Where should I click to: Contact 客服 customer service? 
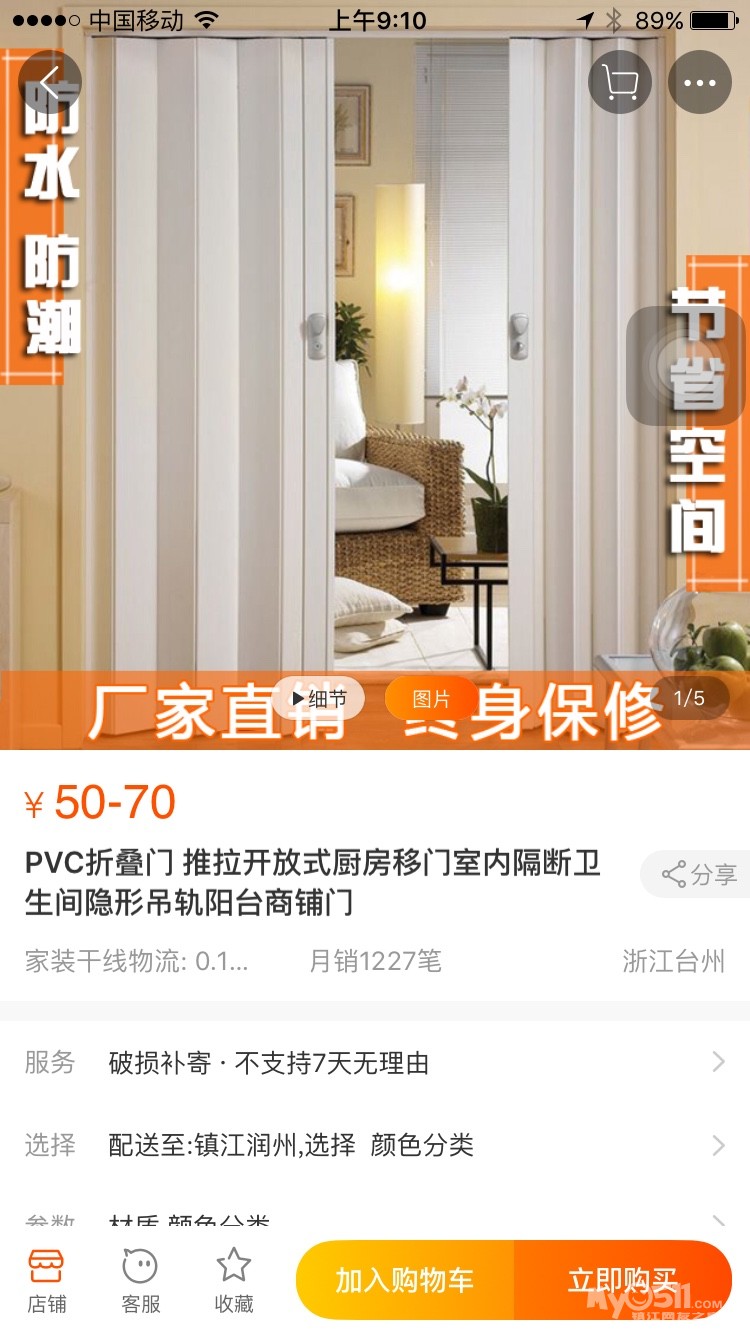[140, 1281]
